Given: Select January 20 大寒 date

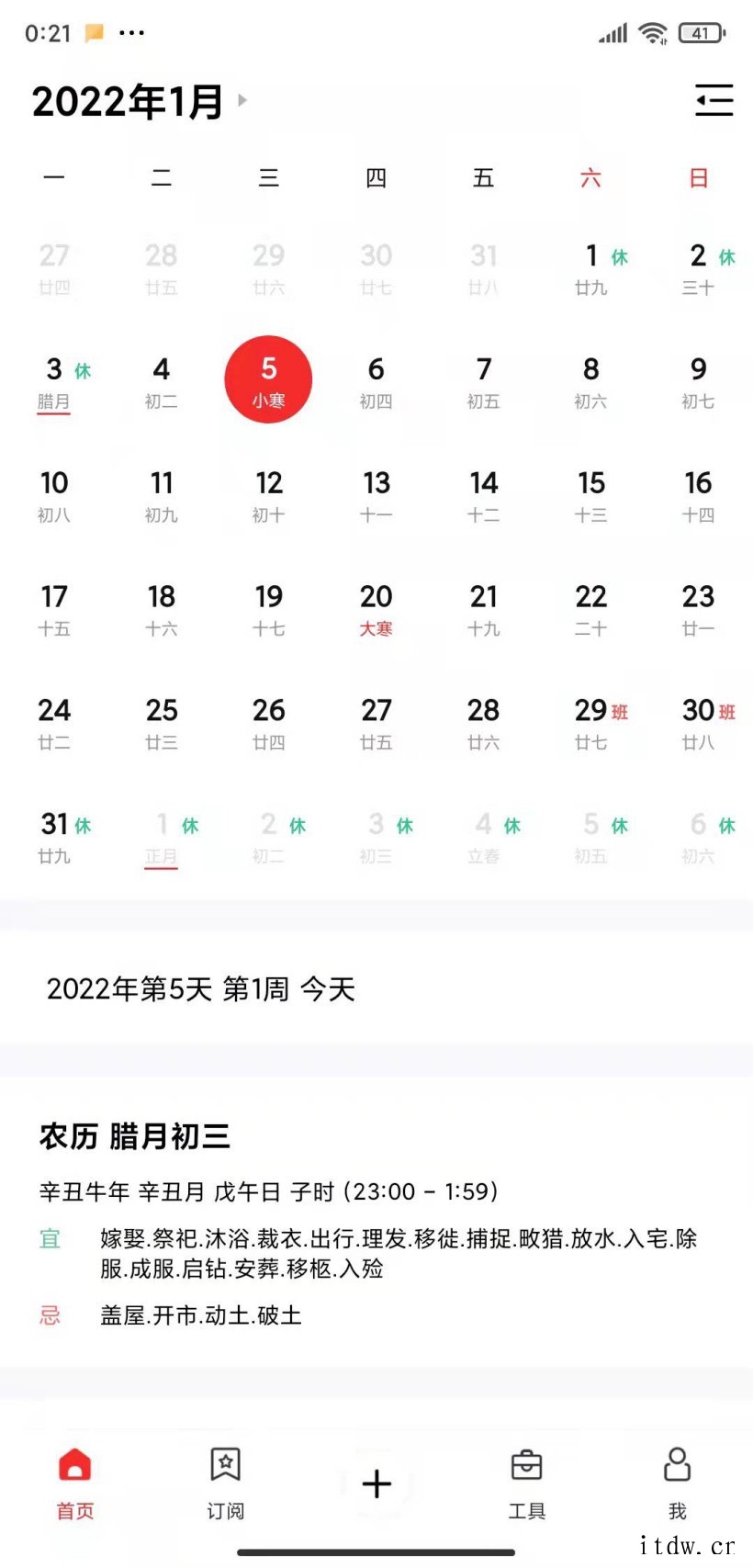Looking at the screenshot, I should (x=376, y=608).
